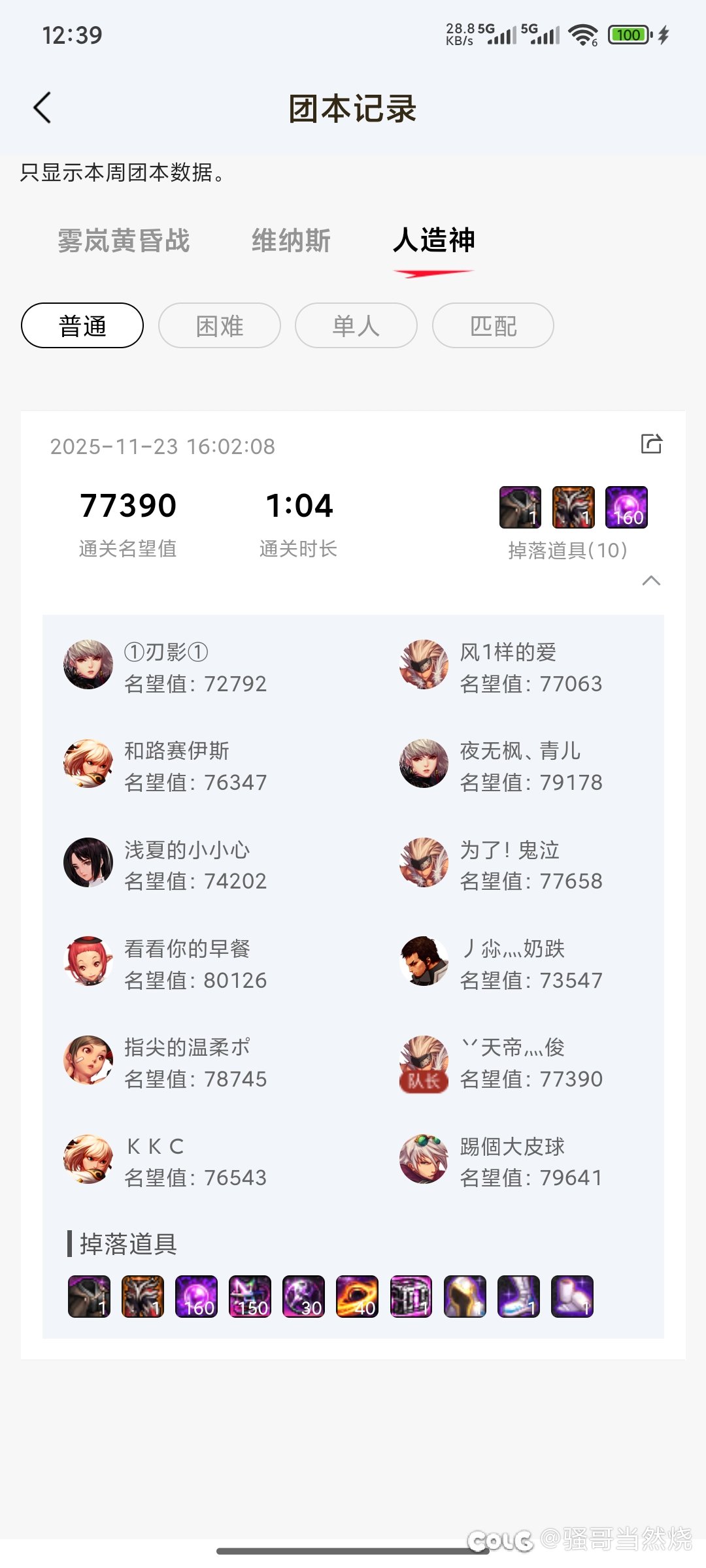The image size is (706, 1568).
Task: Go back from 团本记录 page
Action: (x=42, y=108)
